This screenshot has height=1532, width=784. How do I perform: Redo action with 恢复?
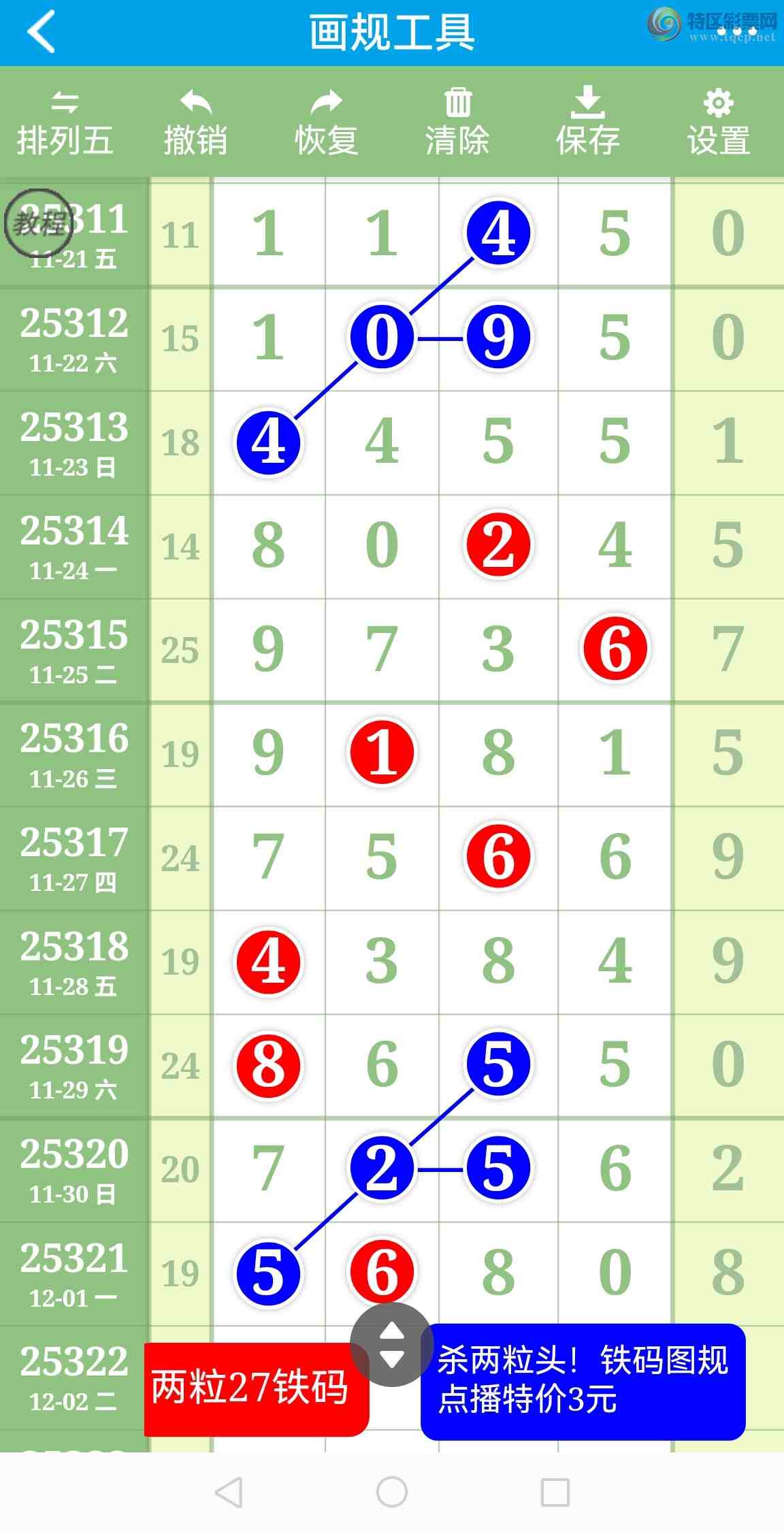point(326,123)
